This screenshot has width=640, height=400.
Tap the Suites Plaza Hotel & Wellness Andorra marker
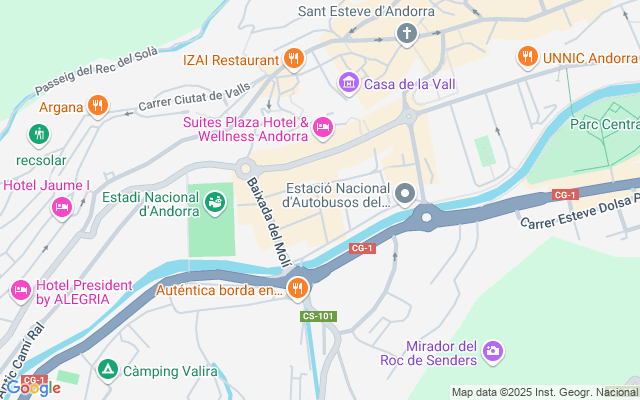pyautogui.click(x=322, y=126)
